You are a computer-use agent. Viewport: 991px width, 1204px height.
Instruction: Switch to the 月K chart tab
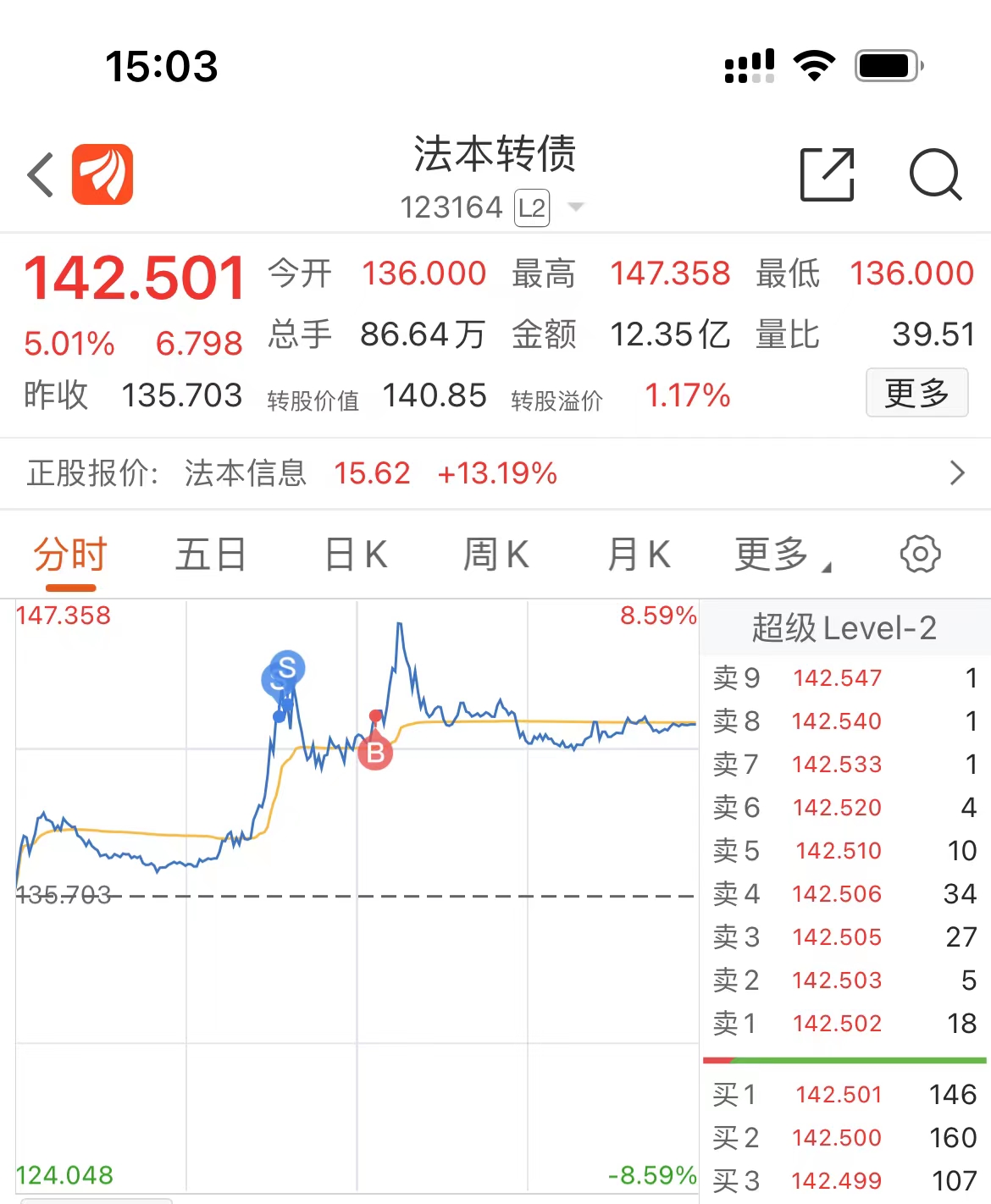click(x=639, y=556)
